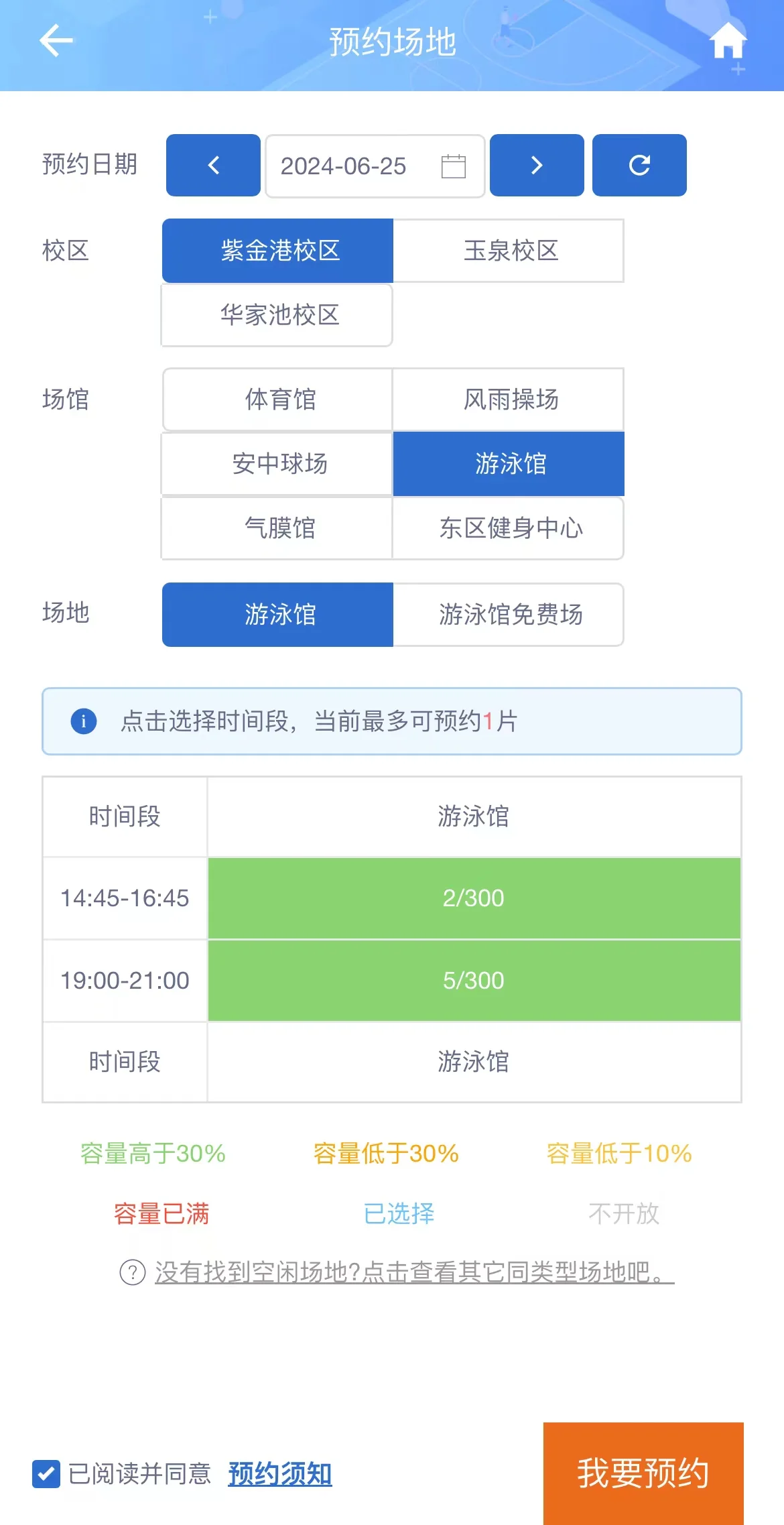The width and height of the screenshot is (784, 1525).
Task: Advance to the next booking date
Action: (x=537, y=166)
